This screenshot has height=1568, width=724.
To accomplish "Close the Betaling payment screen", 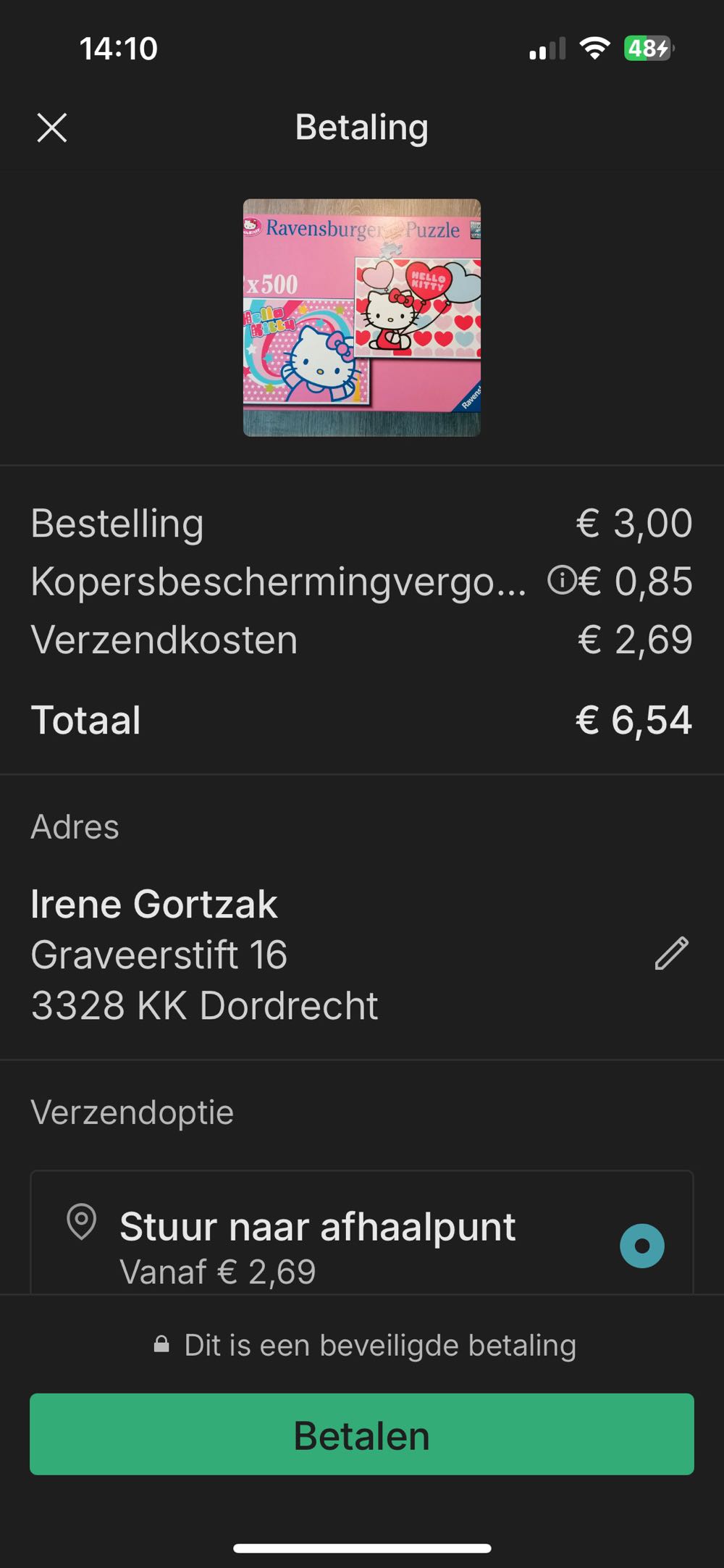I will [52, 128].
